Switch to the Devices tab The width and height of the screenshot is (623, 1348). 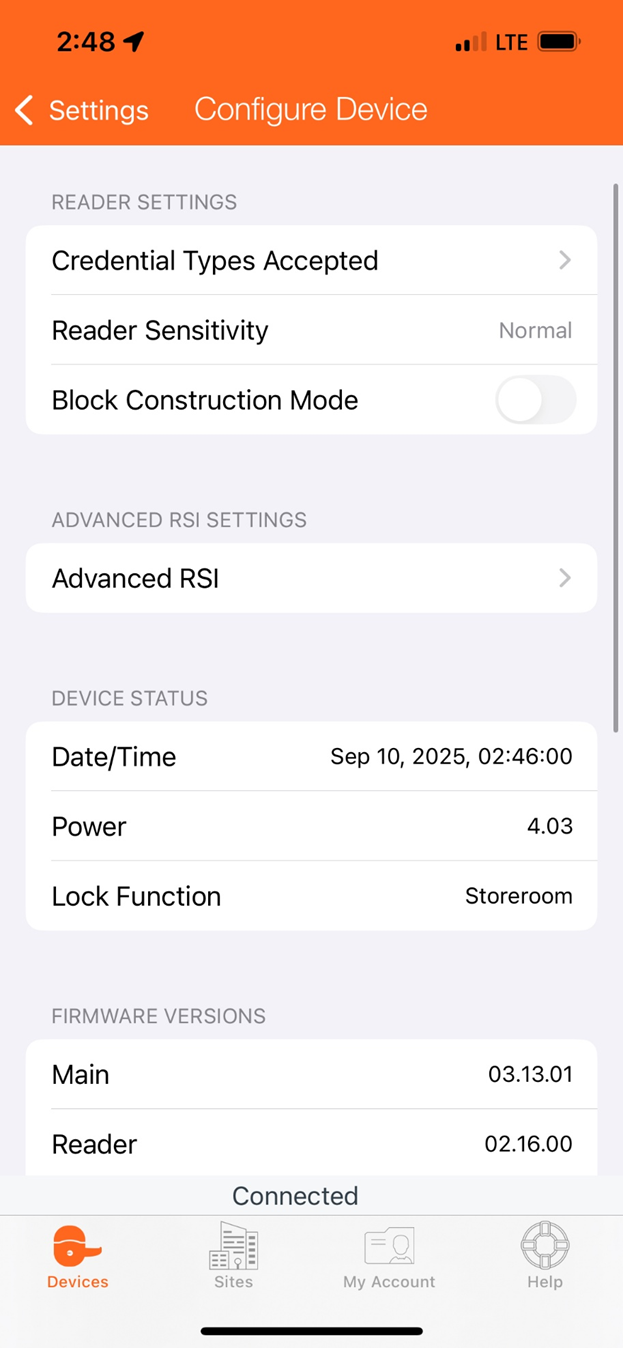coord(78,1256)
